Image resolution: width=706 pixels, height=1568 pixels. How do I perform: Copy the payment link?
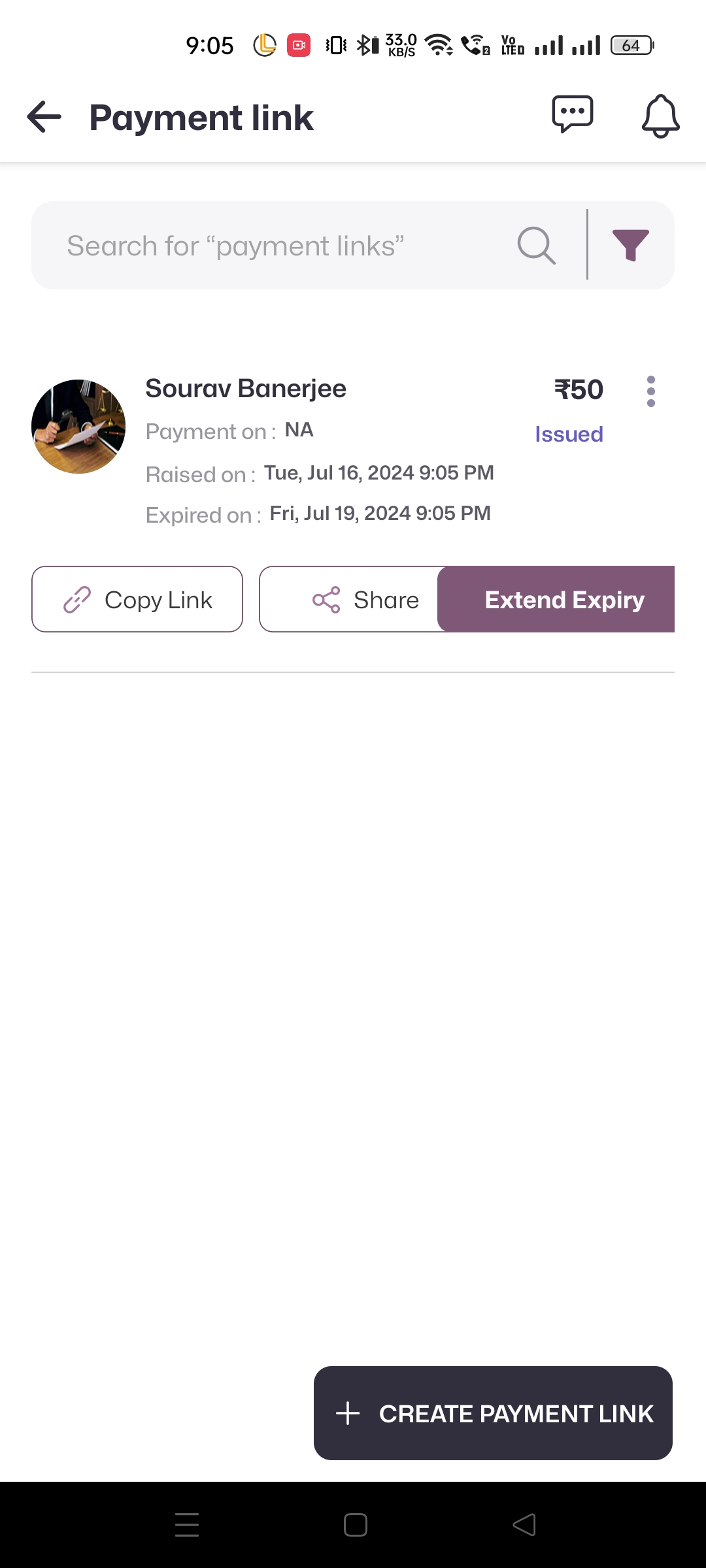[x=137, y=599]
